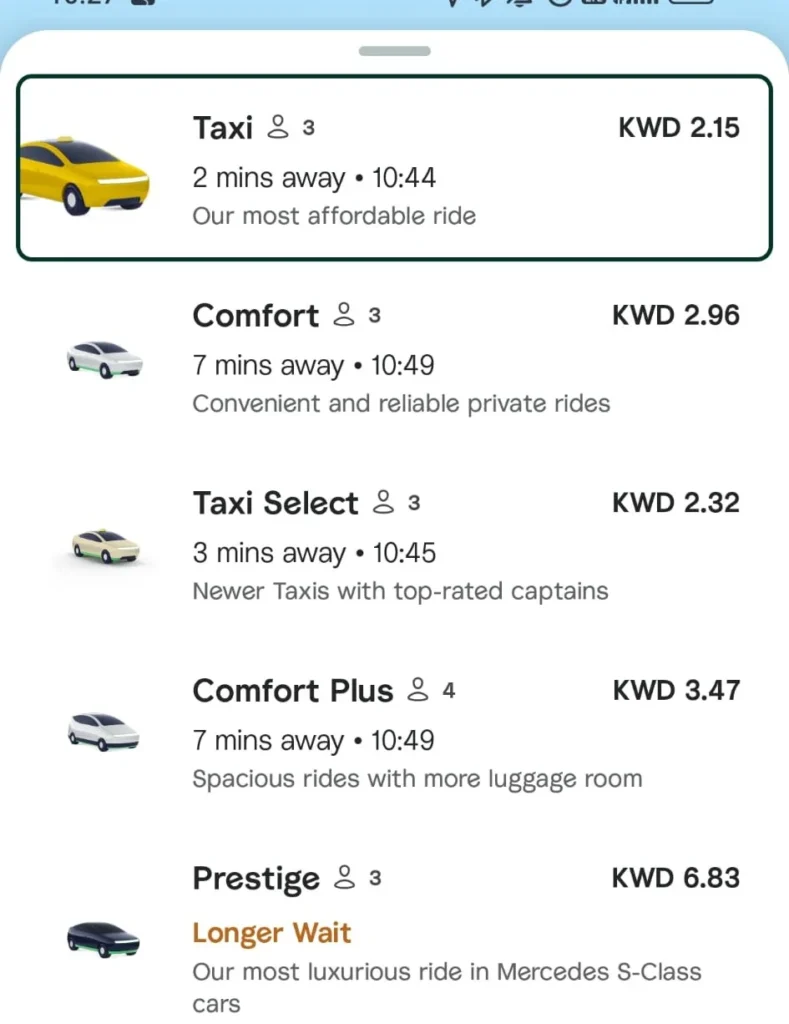Select the Comfort ride option

tap(394, 358)
